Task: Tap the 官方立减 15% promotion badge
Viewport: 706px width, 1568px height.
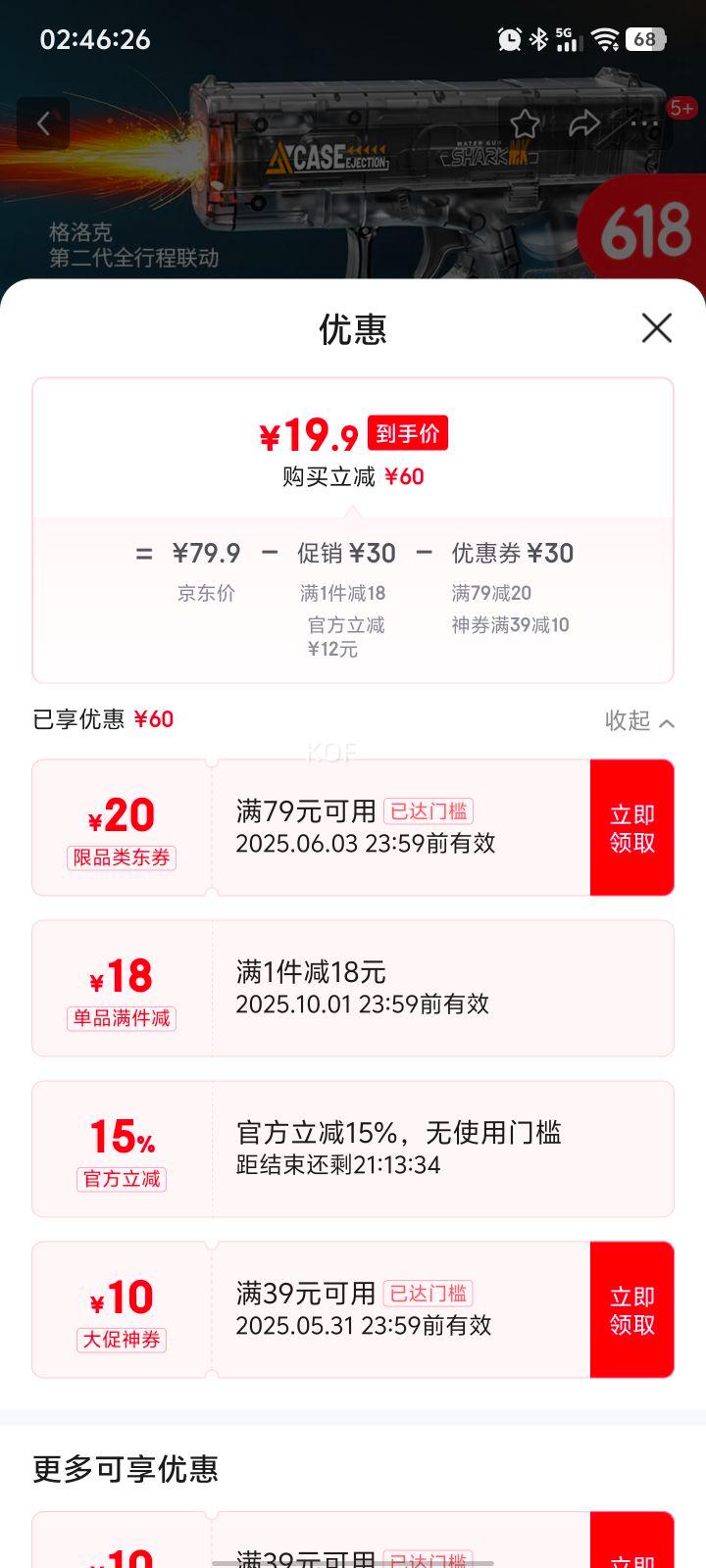Action: [x=120, y=1180]
